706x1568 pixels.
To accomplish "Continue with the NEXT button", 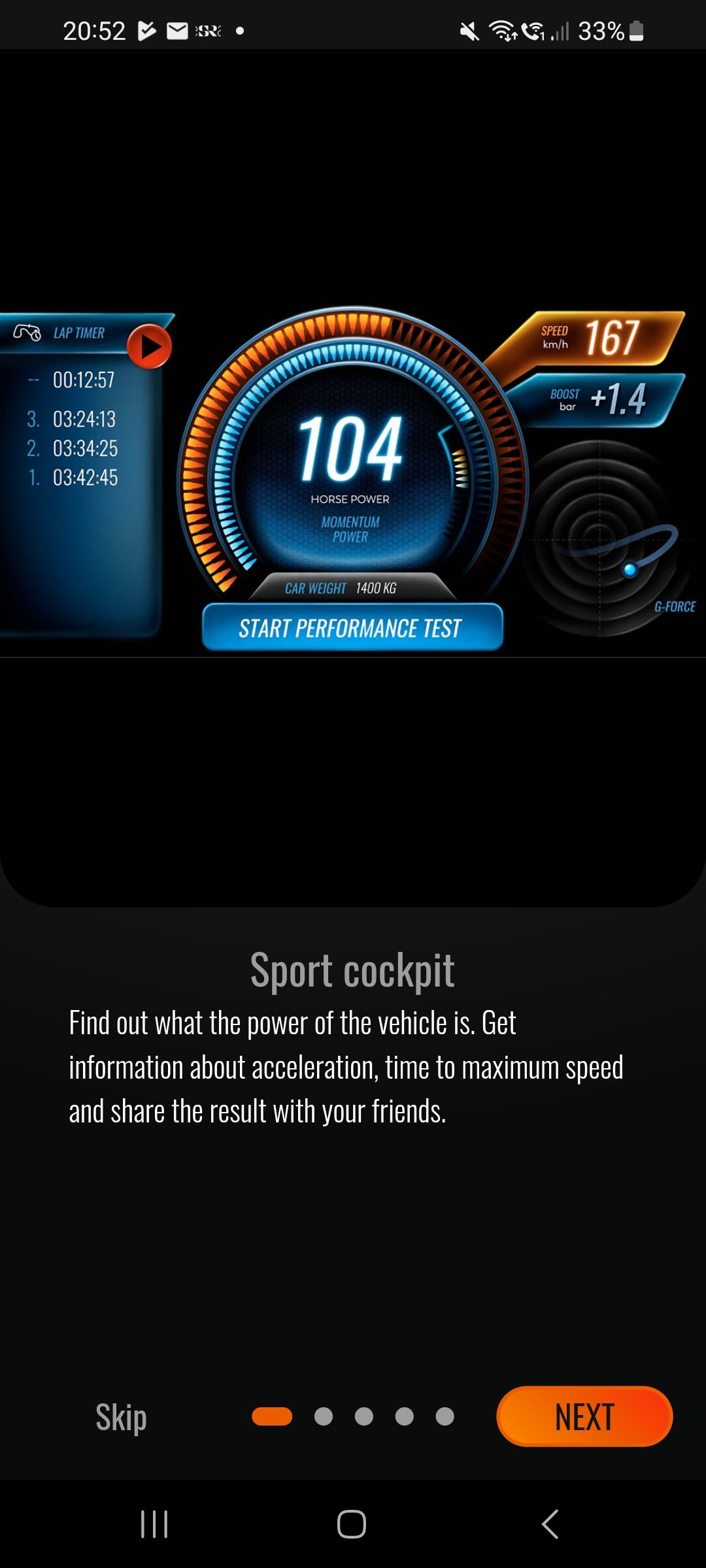I will click(584, 1416).
